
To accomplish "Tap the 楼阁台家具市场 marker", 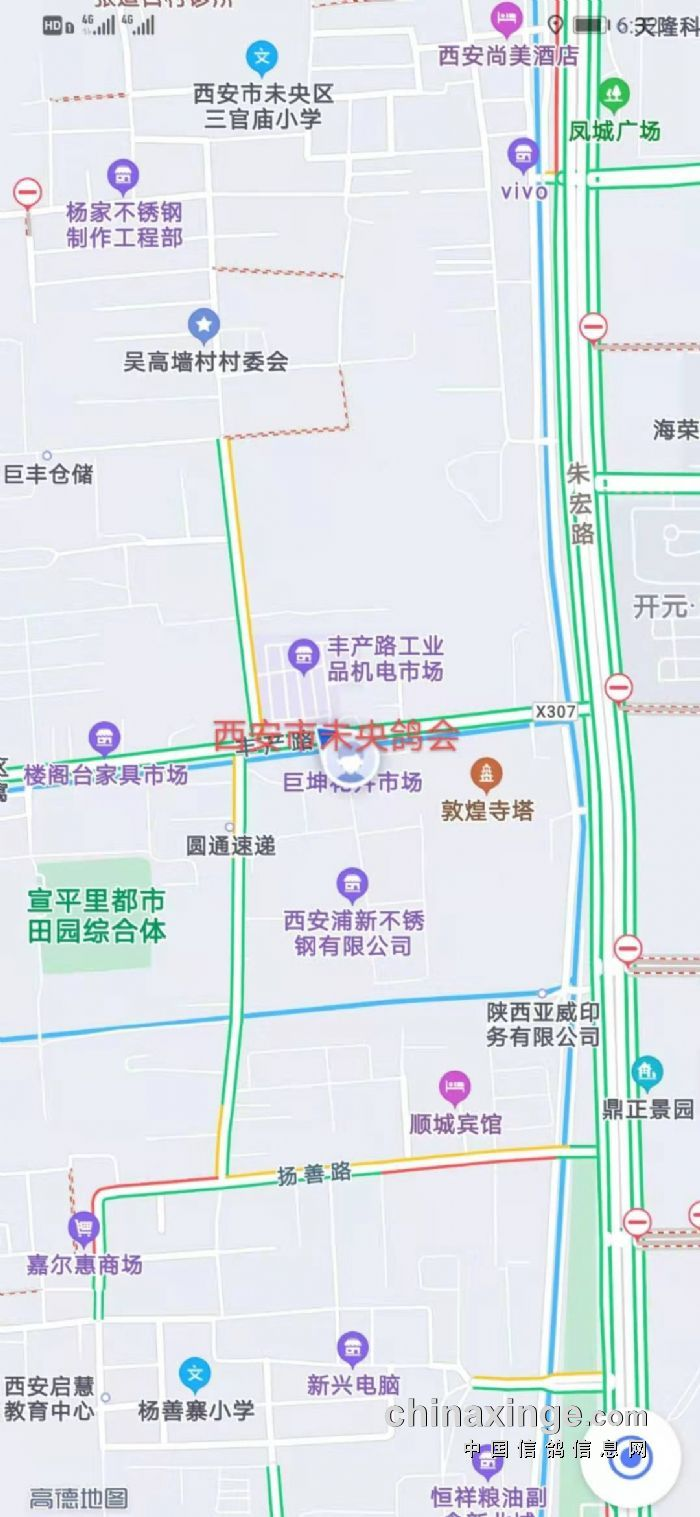I will tap(104, 739).
